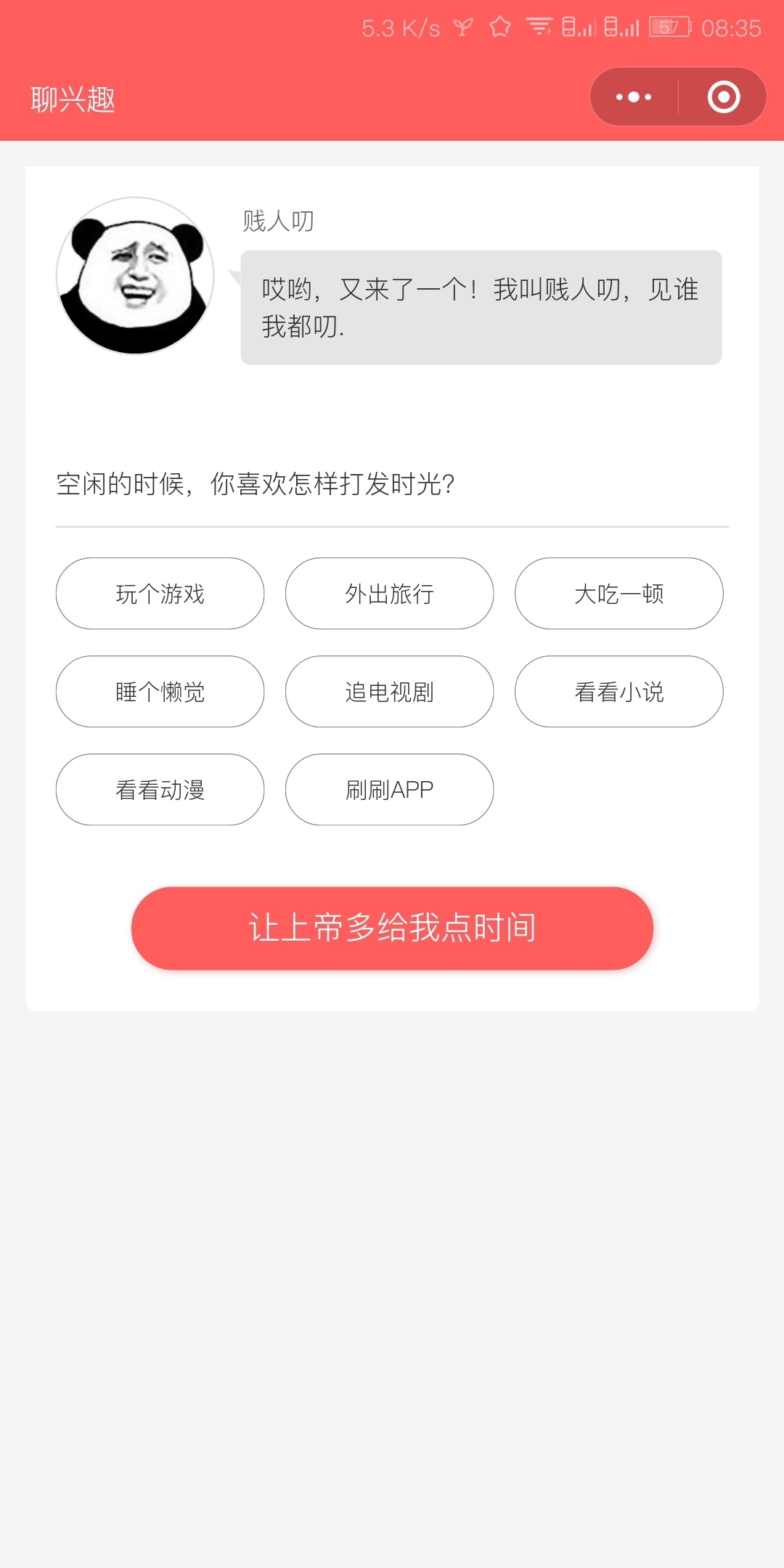
Task: Tap the 让上帝多给我点时间 button
Action: coord(392,928)
